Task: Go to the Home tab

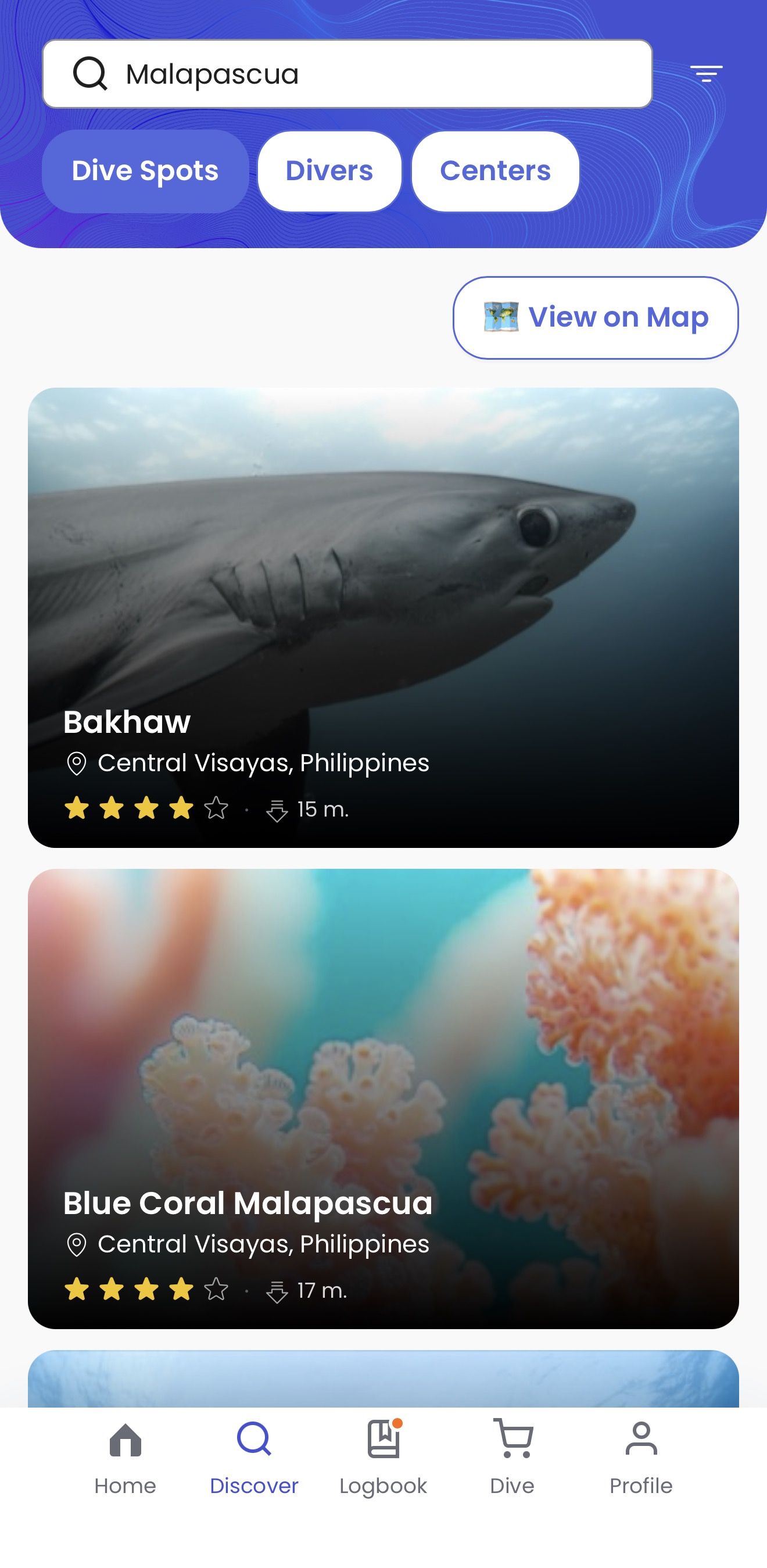Action: coord(126,1457)
